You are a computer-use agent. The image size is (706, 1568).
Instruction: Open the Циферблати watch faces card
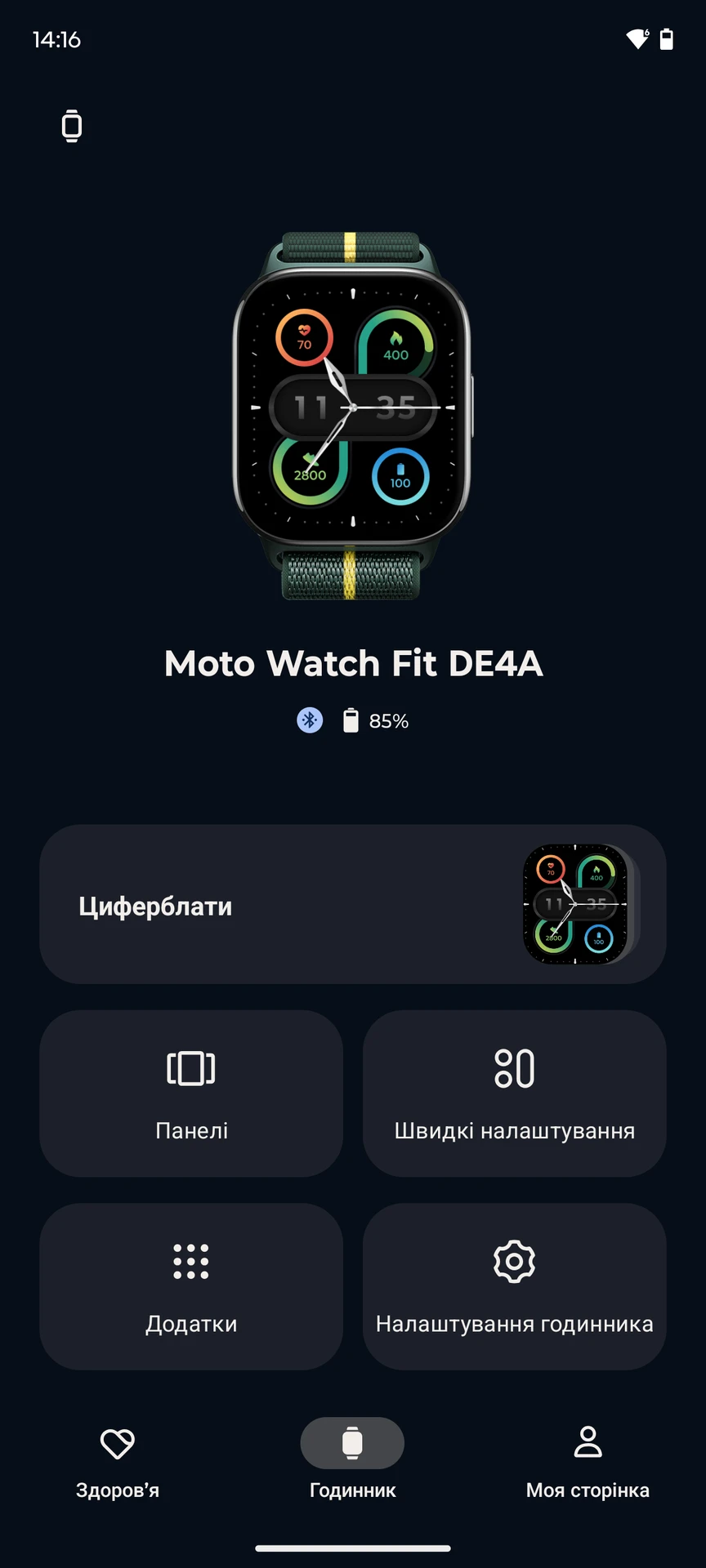click(352, 904)
